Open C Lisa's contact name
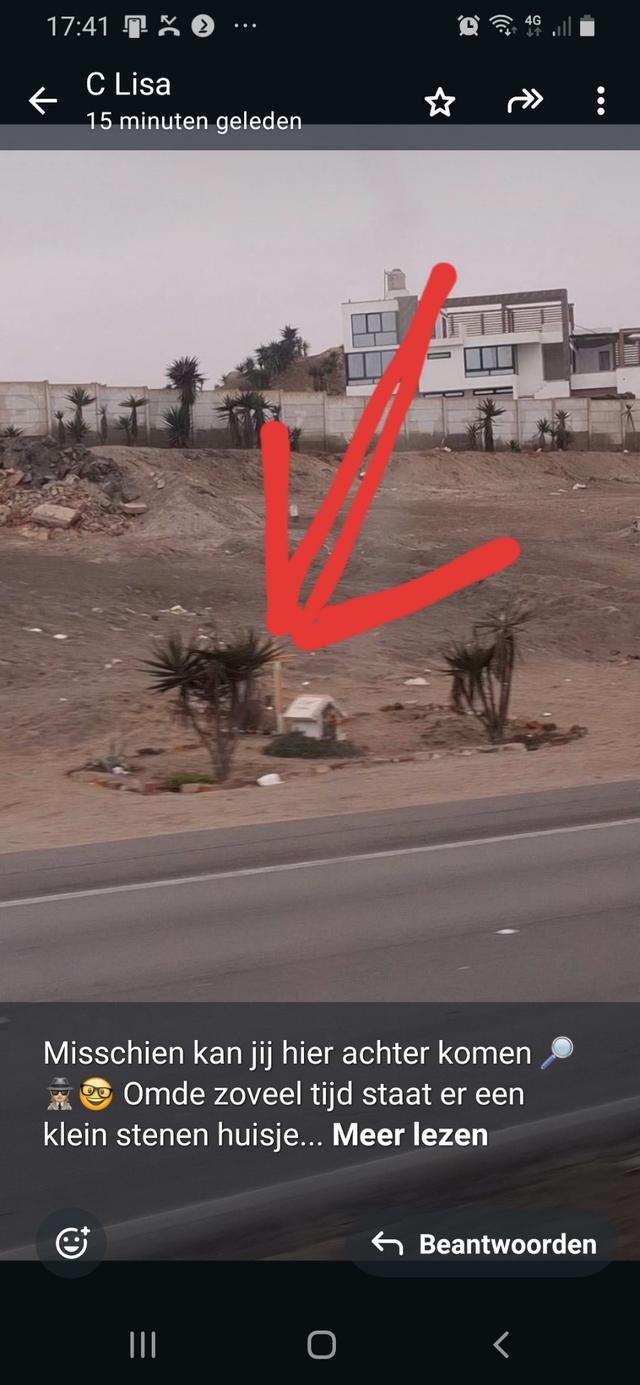640x1385 pixels. [128, 85]
